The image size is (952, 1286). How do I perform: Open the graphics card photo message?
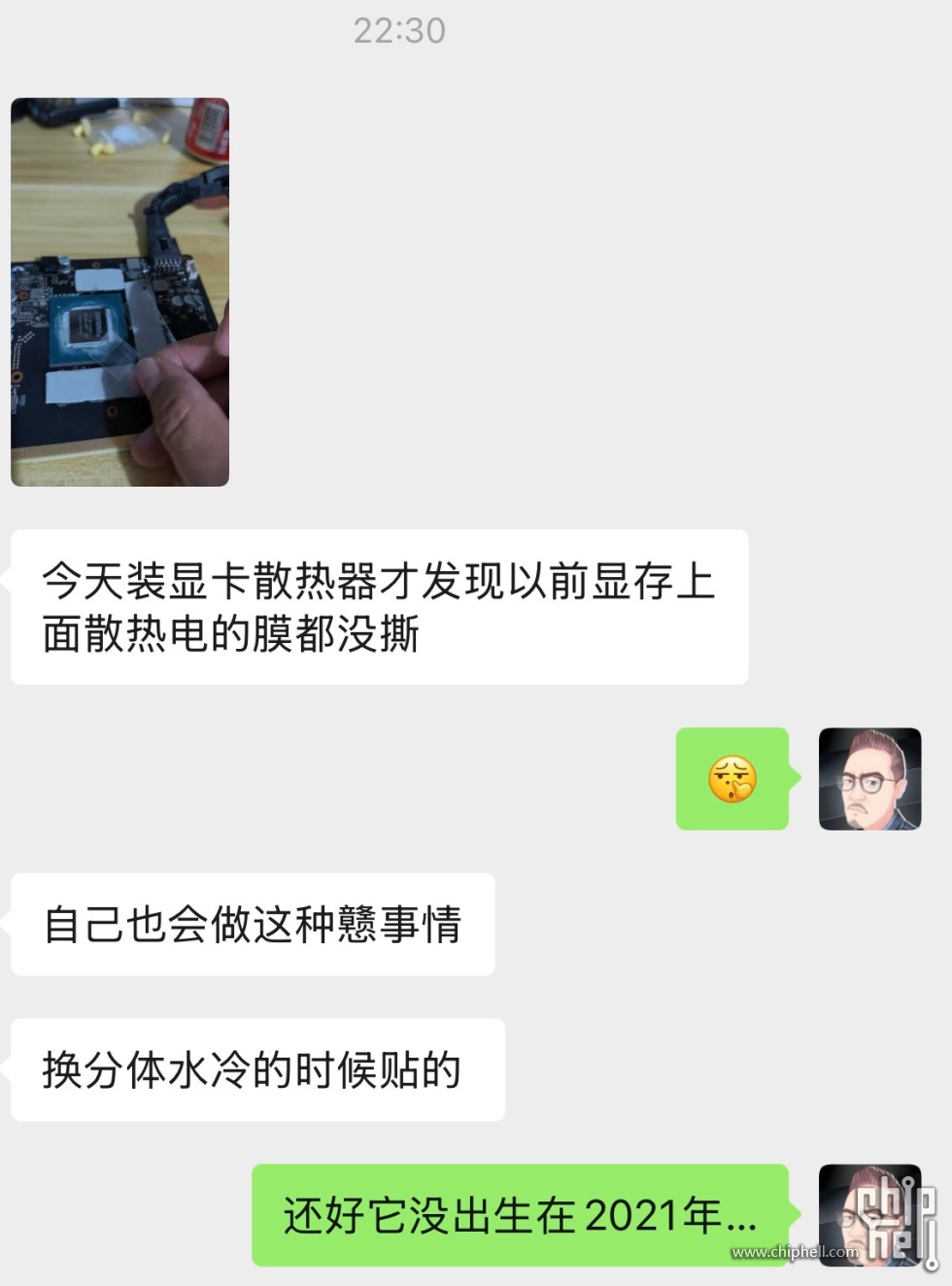pyautogui.click(x=119, y=291)
